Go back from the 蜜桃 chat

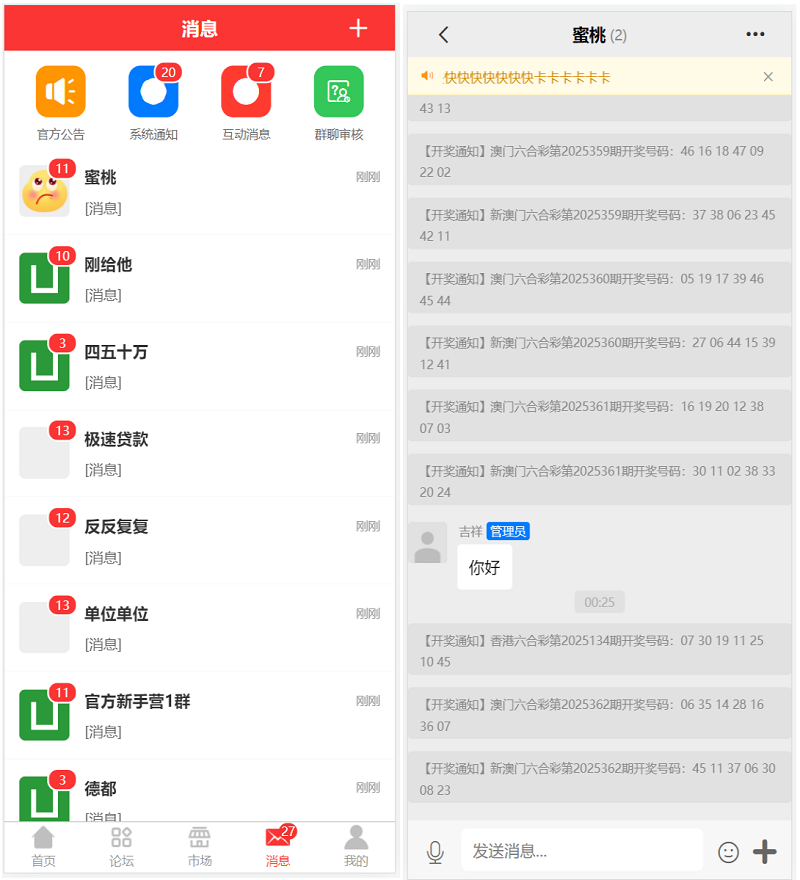click(x=444, y=35)
